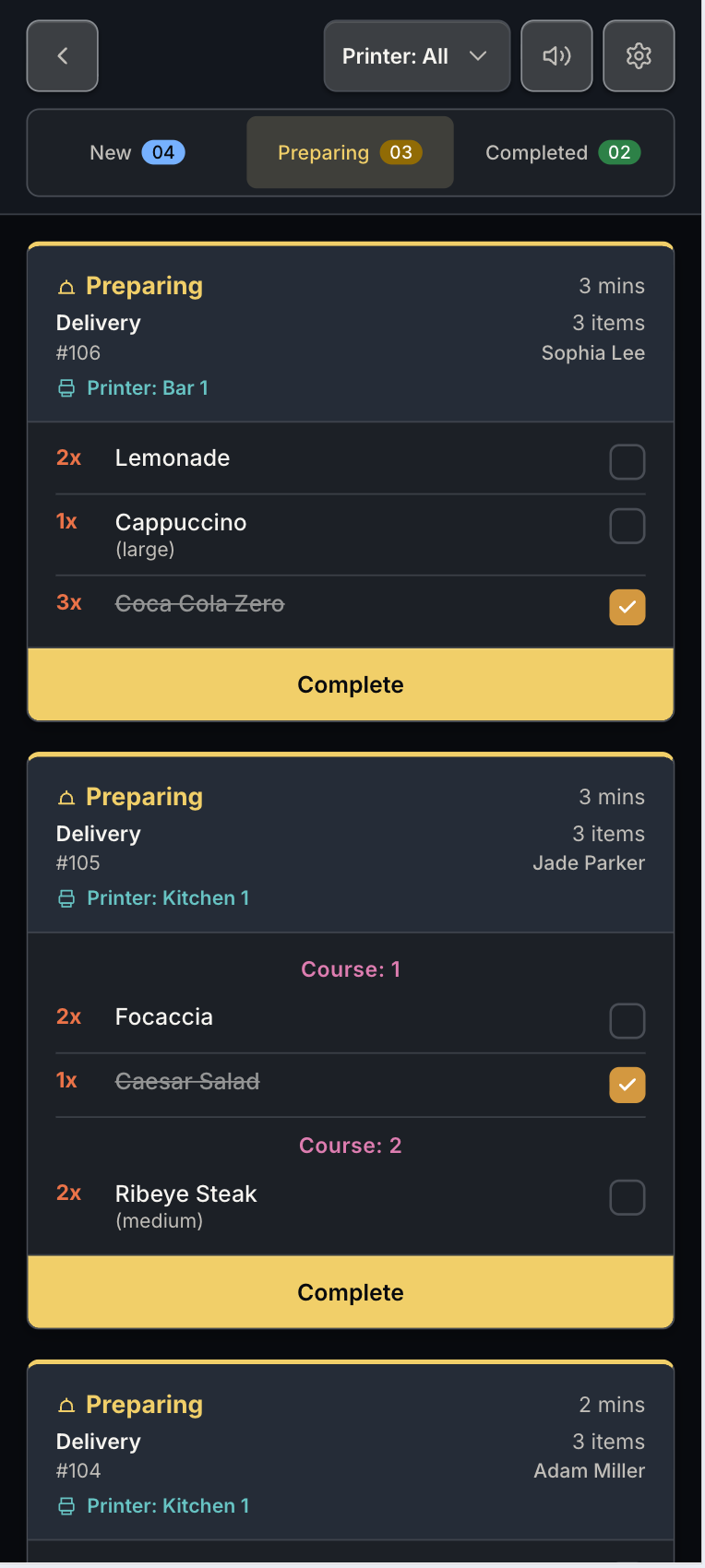Uncheck the Coca Cola Zero item

(x=627, y=607)
